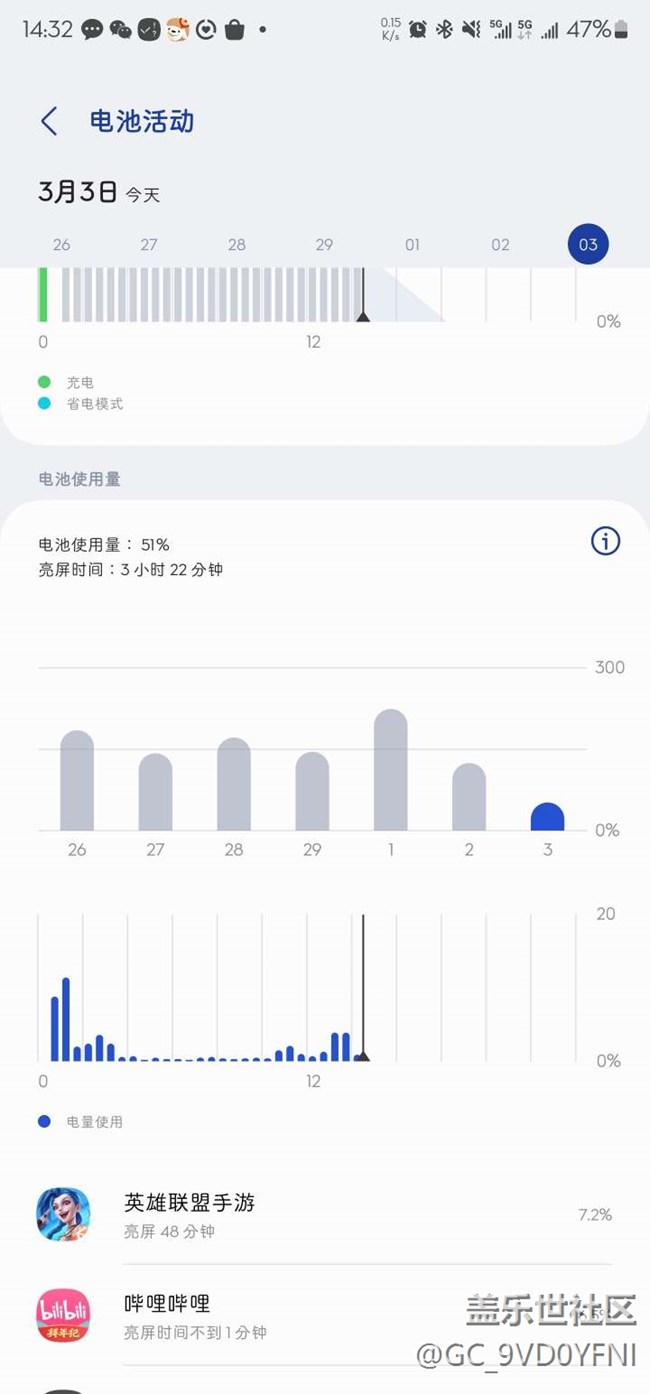Select date 02 in the date strip
Image resolution: width=650 pixels, height=1394 pixels.
(x=500, y=245)
